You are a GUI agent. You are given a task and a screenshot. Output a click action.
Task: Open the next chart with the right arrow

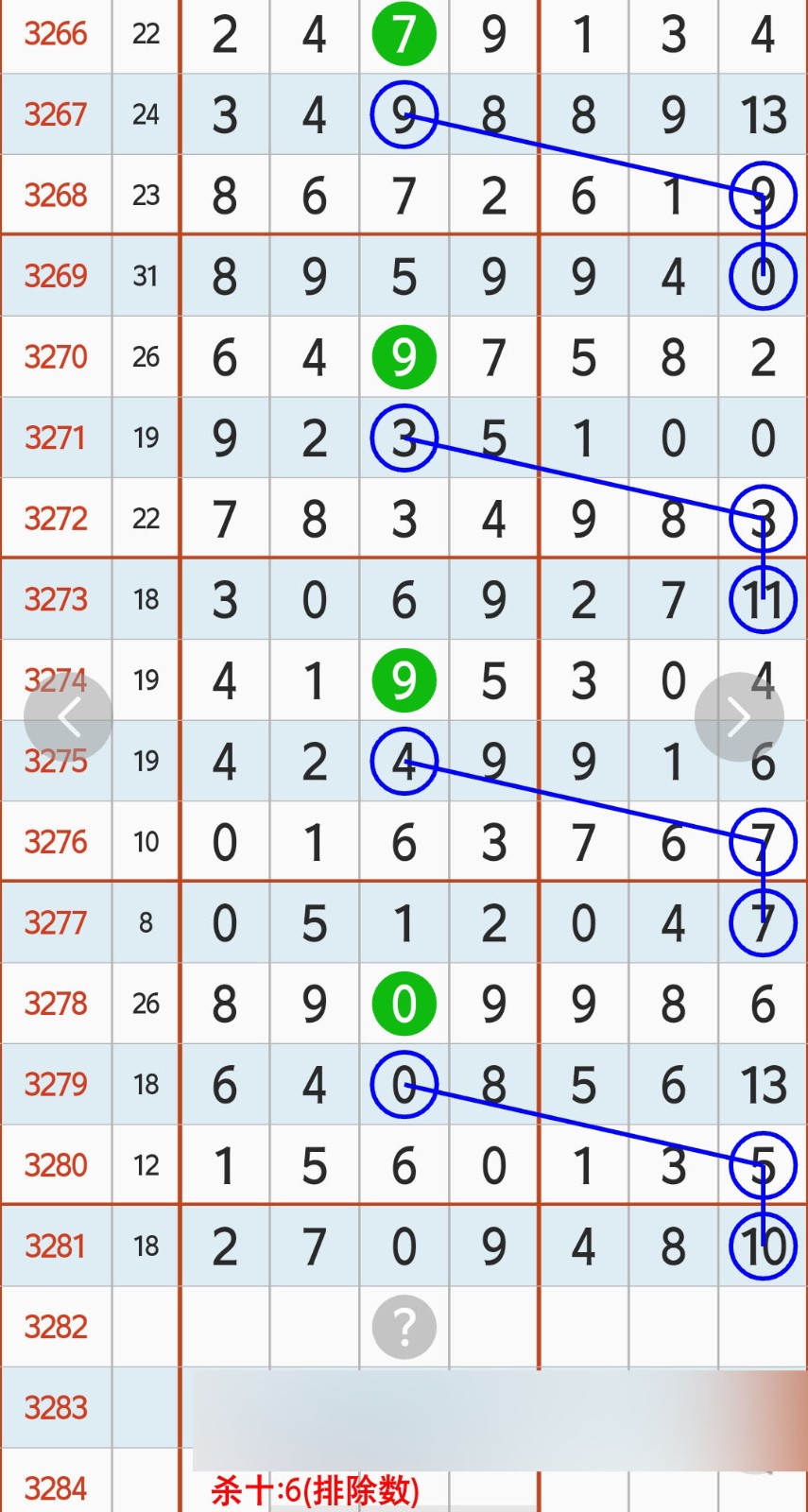739,715
